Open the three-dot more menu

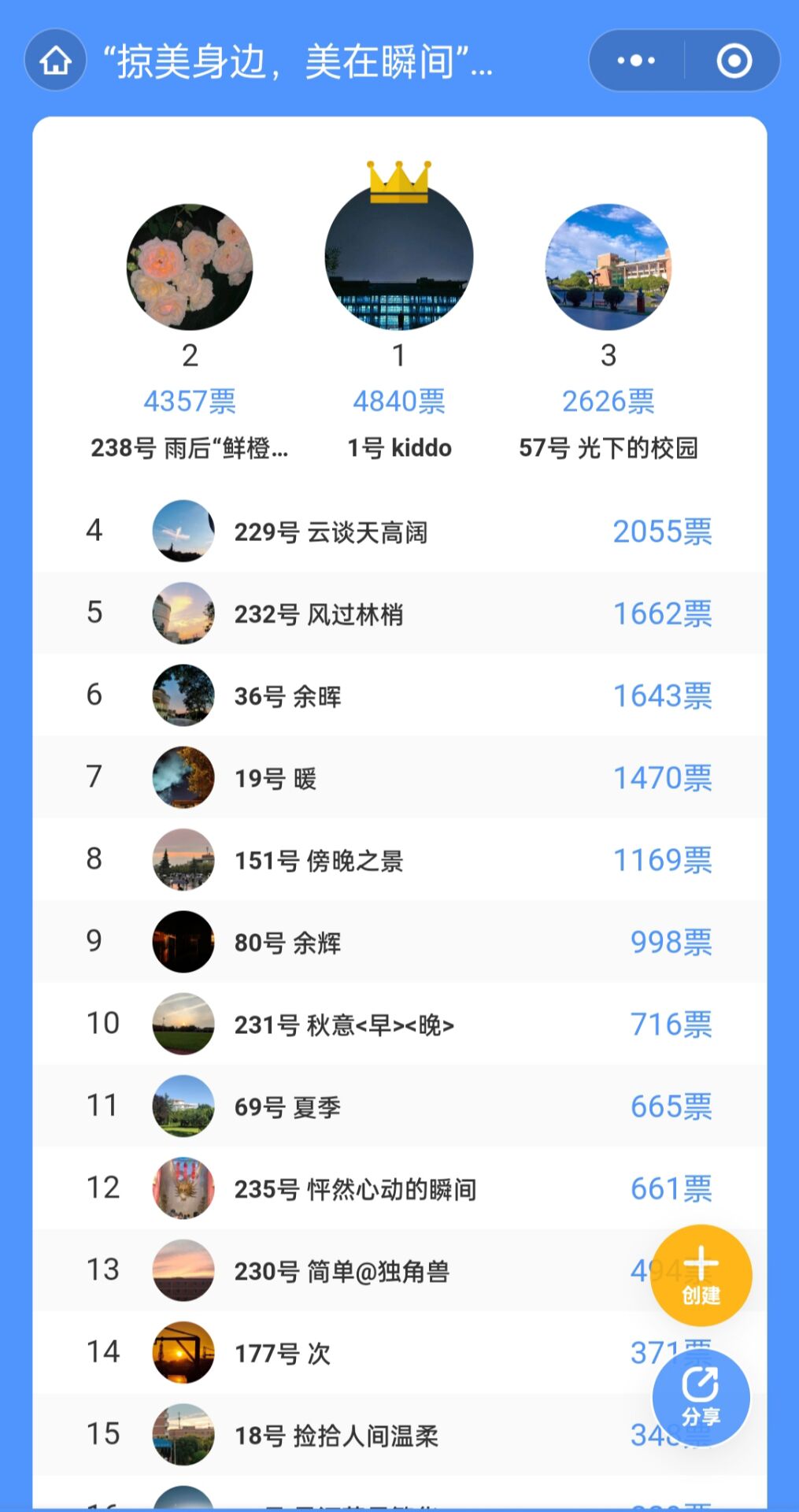coord(636,61)
